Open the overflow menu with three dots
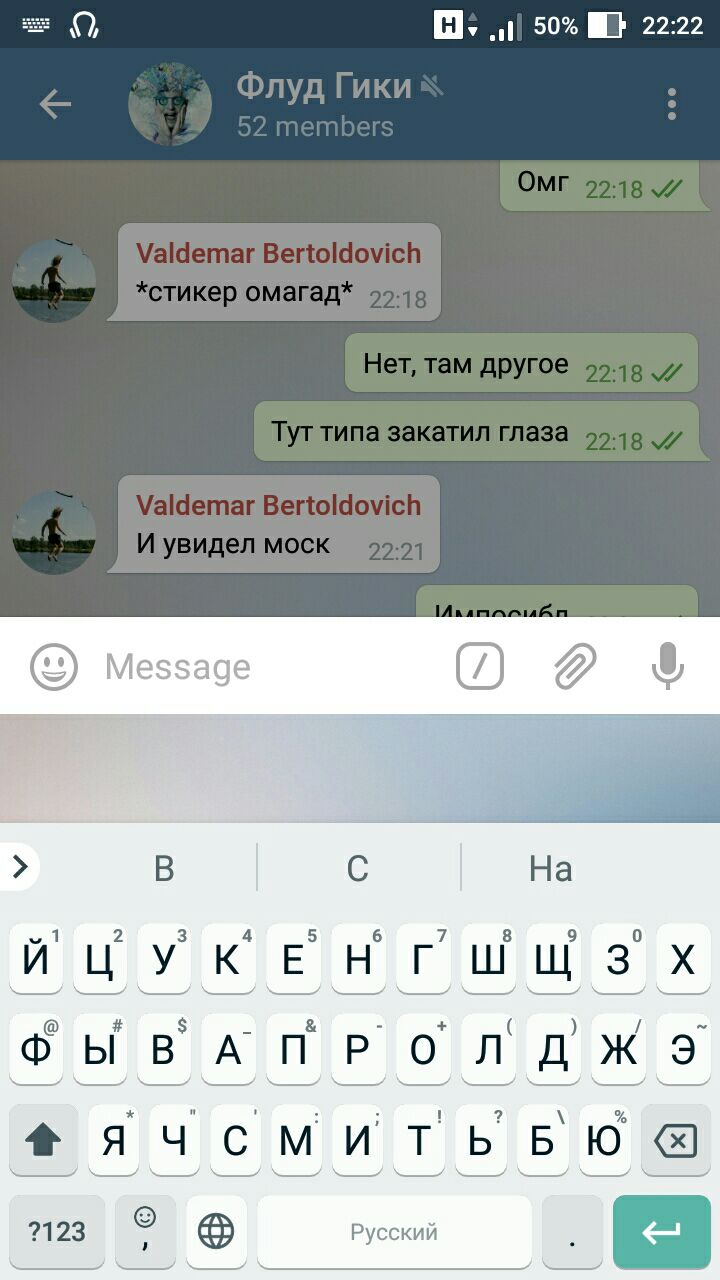The image size is (720, 1280). [x=671, y=104]
